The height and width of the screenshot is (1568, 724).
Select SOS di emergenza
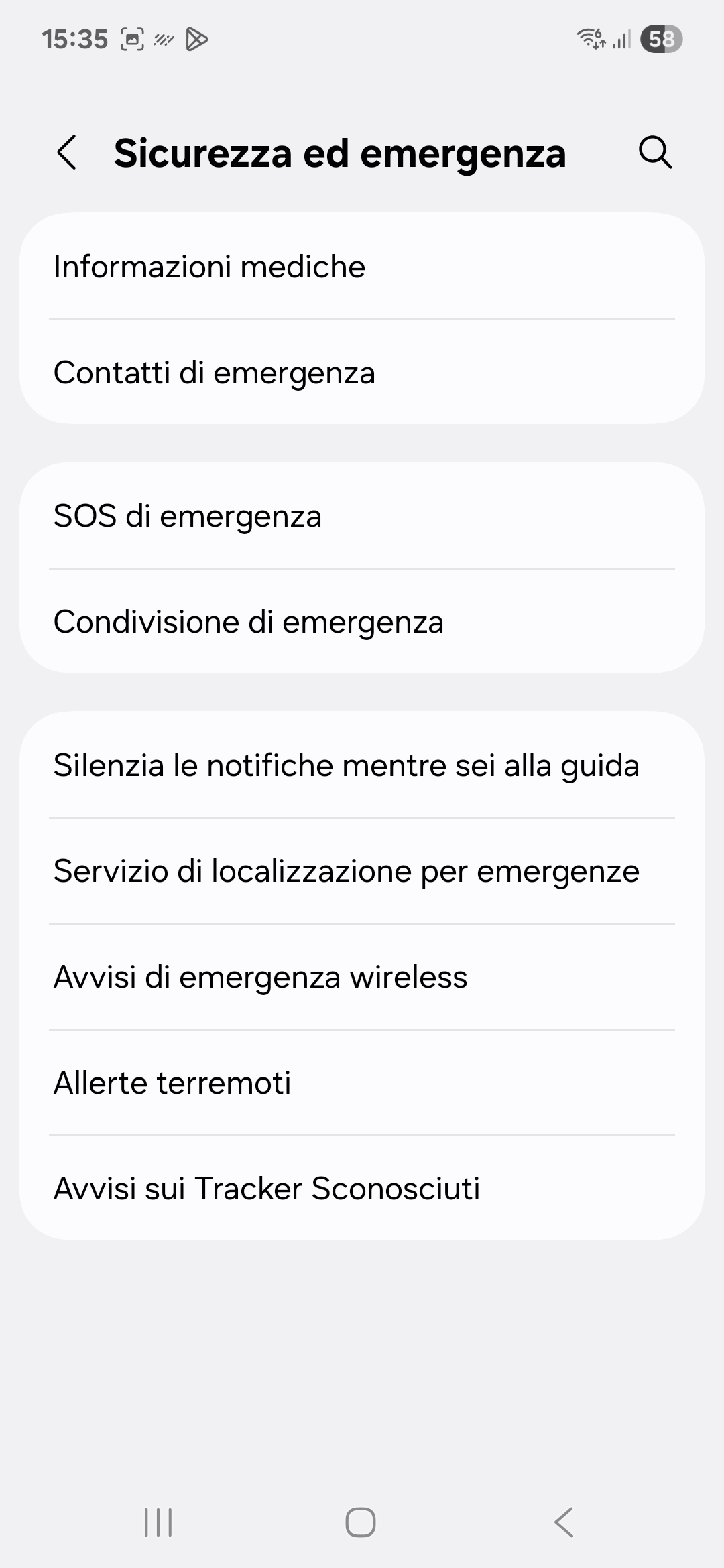click(x=362, y=516)
